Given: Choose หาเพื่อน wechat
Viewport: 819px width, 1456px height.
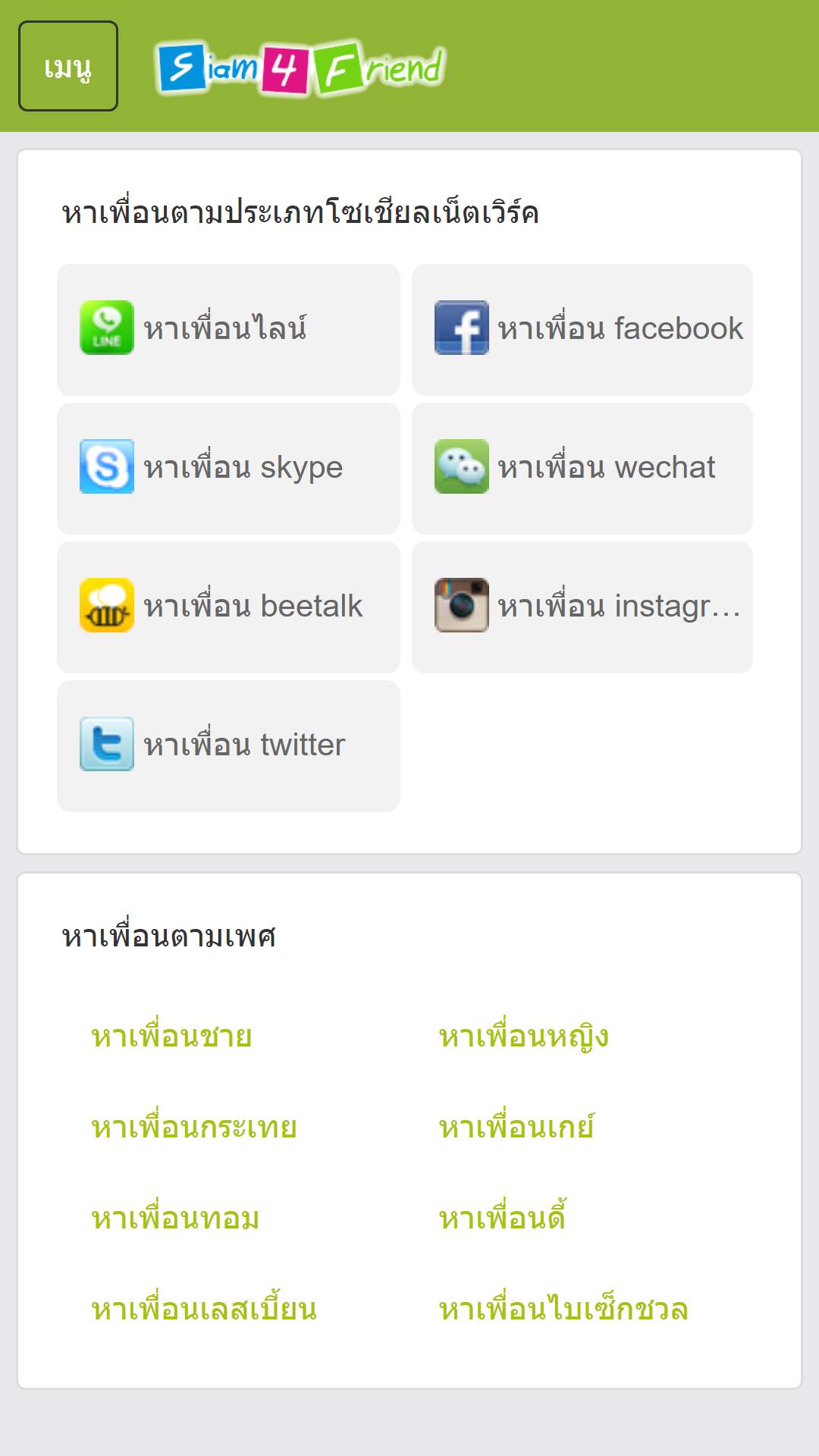Looking at the screenshot, I should 582,468.
